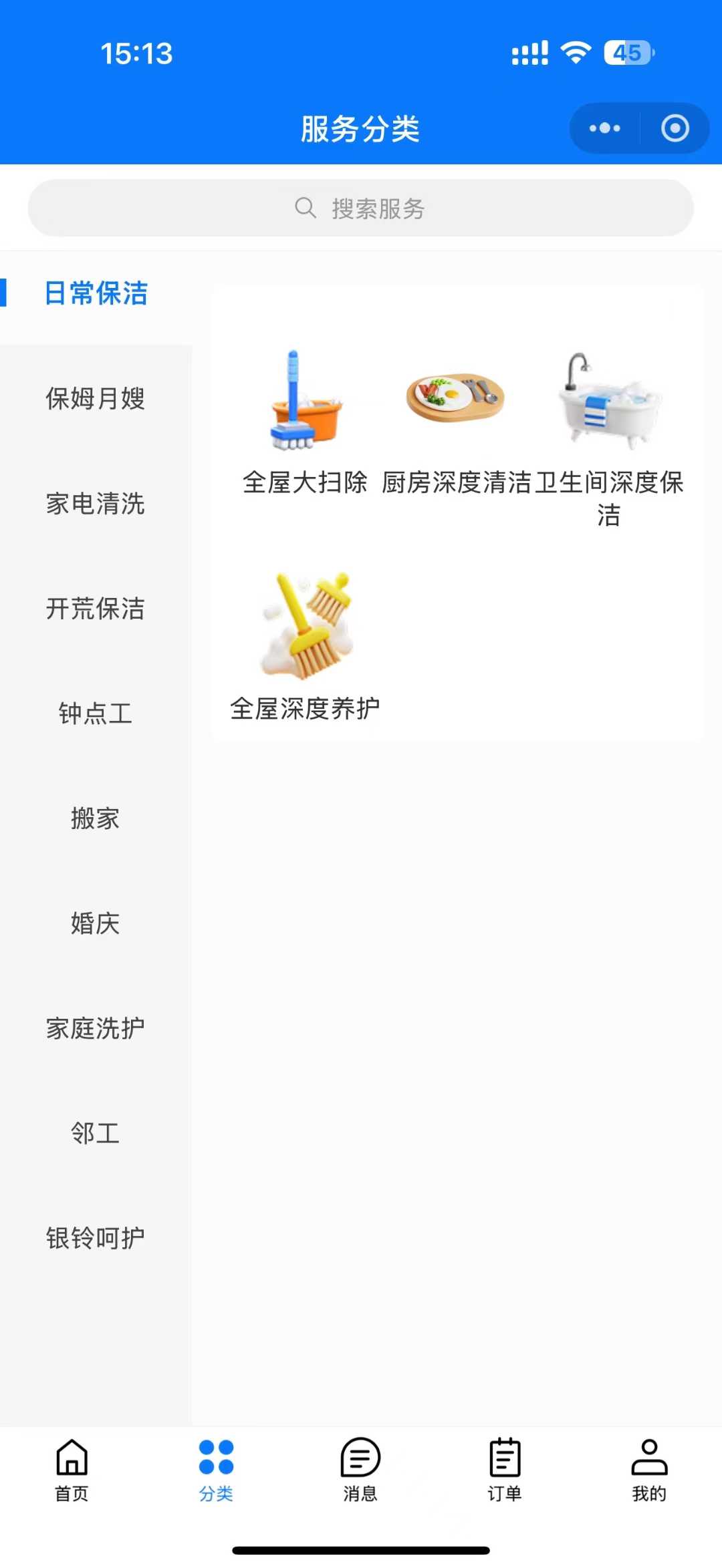Tap the 搜索服务 search box
The width and height of the screenshot is (722, 1568).
(360, 208)
